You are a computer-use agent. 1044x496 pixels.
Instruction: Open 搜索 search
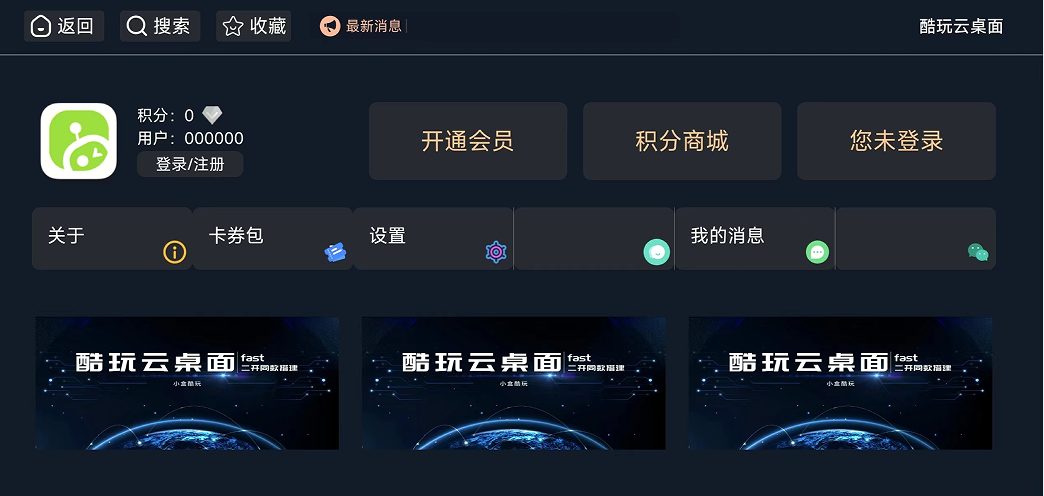point(160,26)
